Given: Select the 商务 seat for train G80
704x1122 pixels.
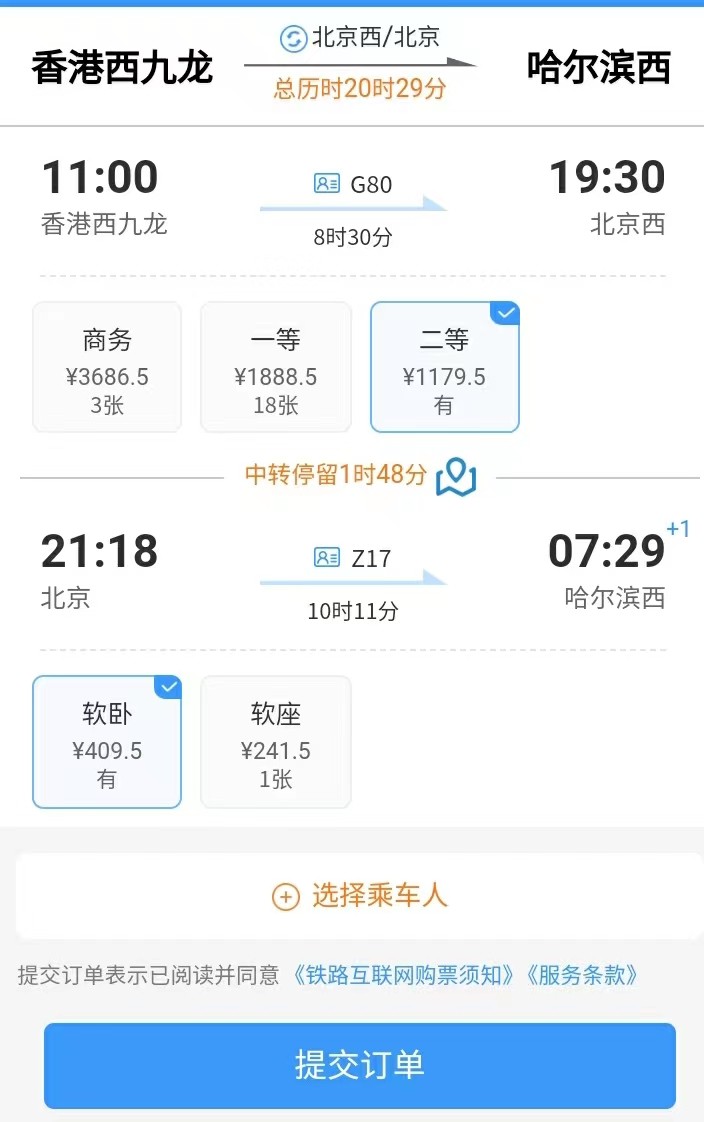Looking at the screenshot, I should (x=107, y=367).
